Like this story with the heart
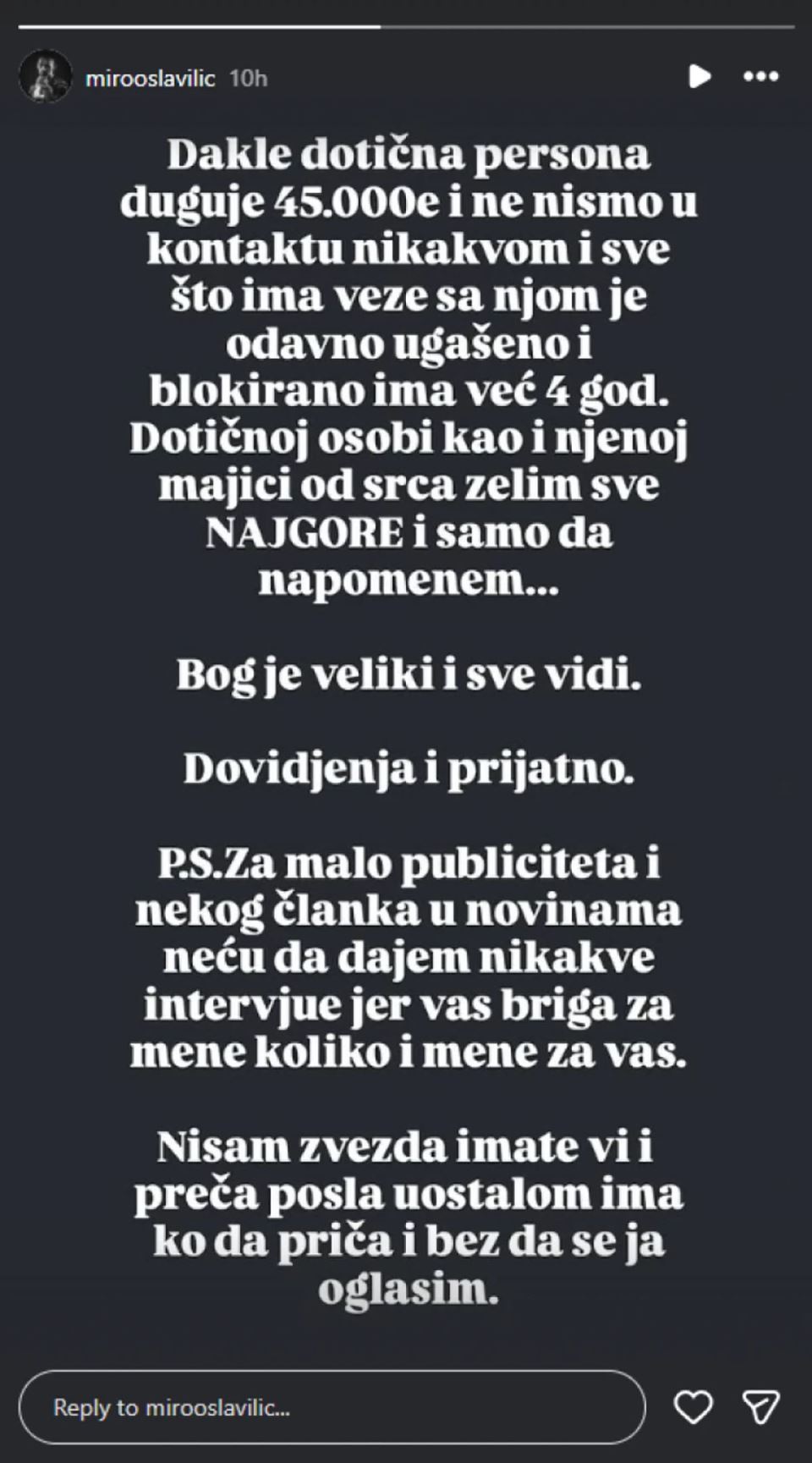 pos(693,1407)
